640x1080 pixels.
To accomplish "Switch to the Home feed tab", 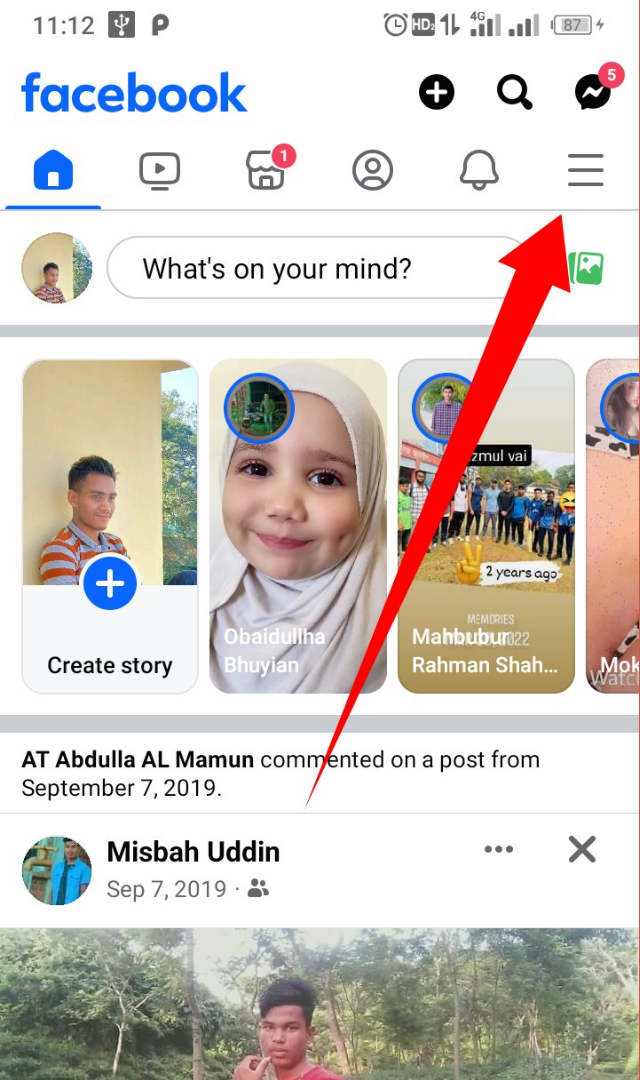I will (53, 171).
